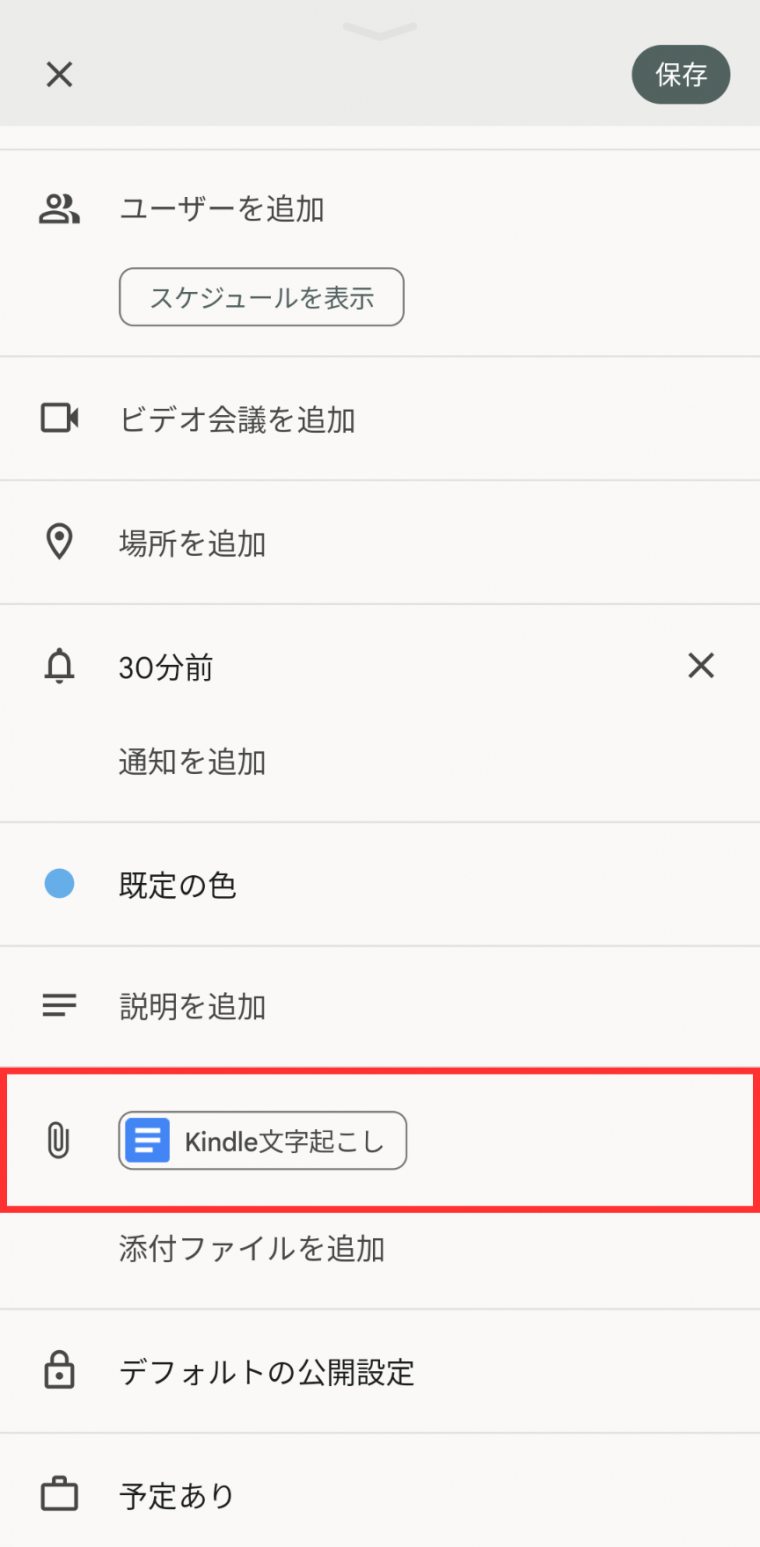Tap 保存 to save the event
Image resolution: width=760 pixels, height=1547 pixels.
pos(681,75)
